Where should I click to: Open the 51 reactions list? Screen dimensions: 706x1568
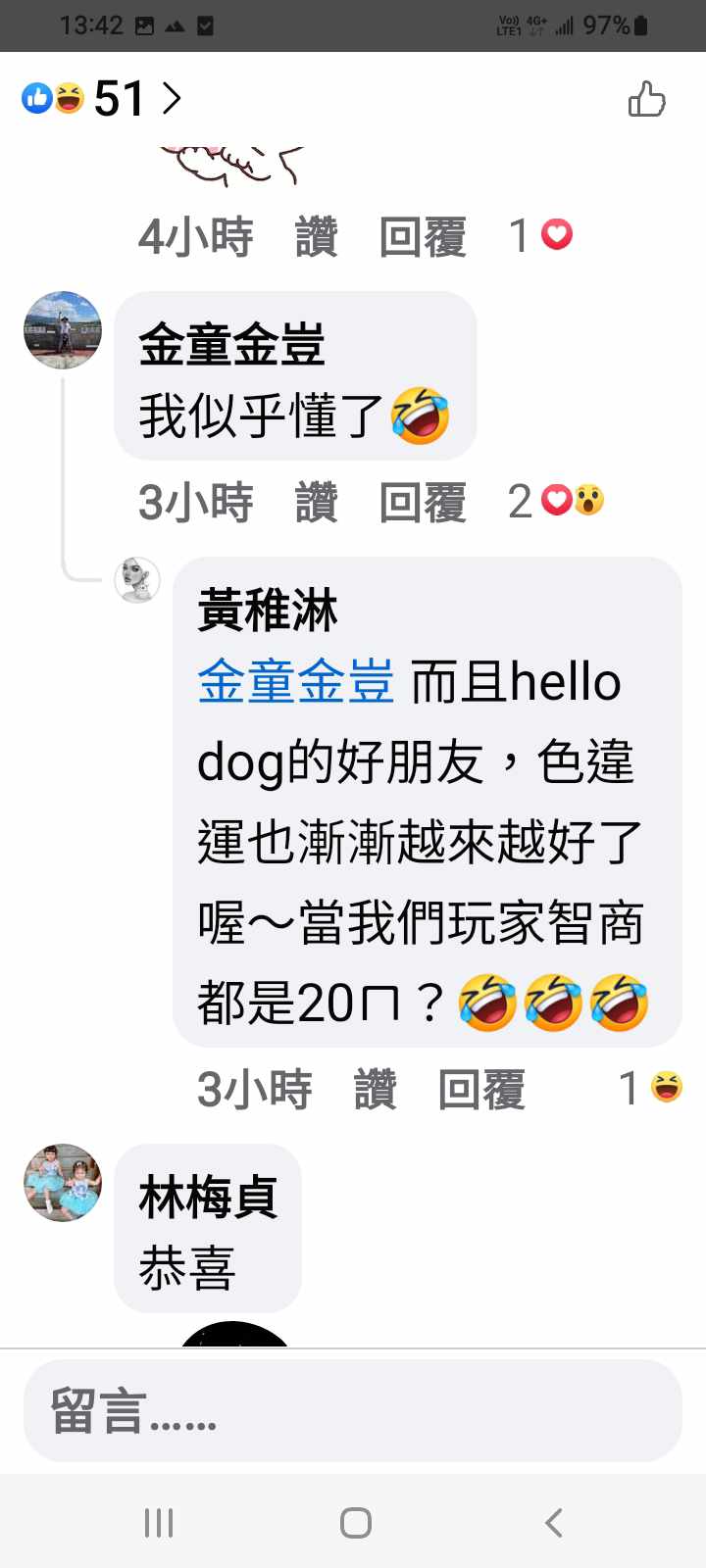[x=102, y=98]
